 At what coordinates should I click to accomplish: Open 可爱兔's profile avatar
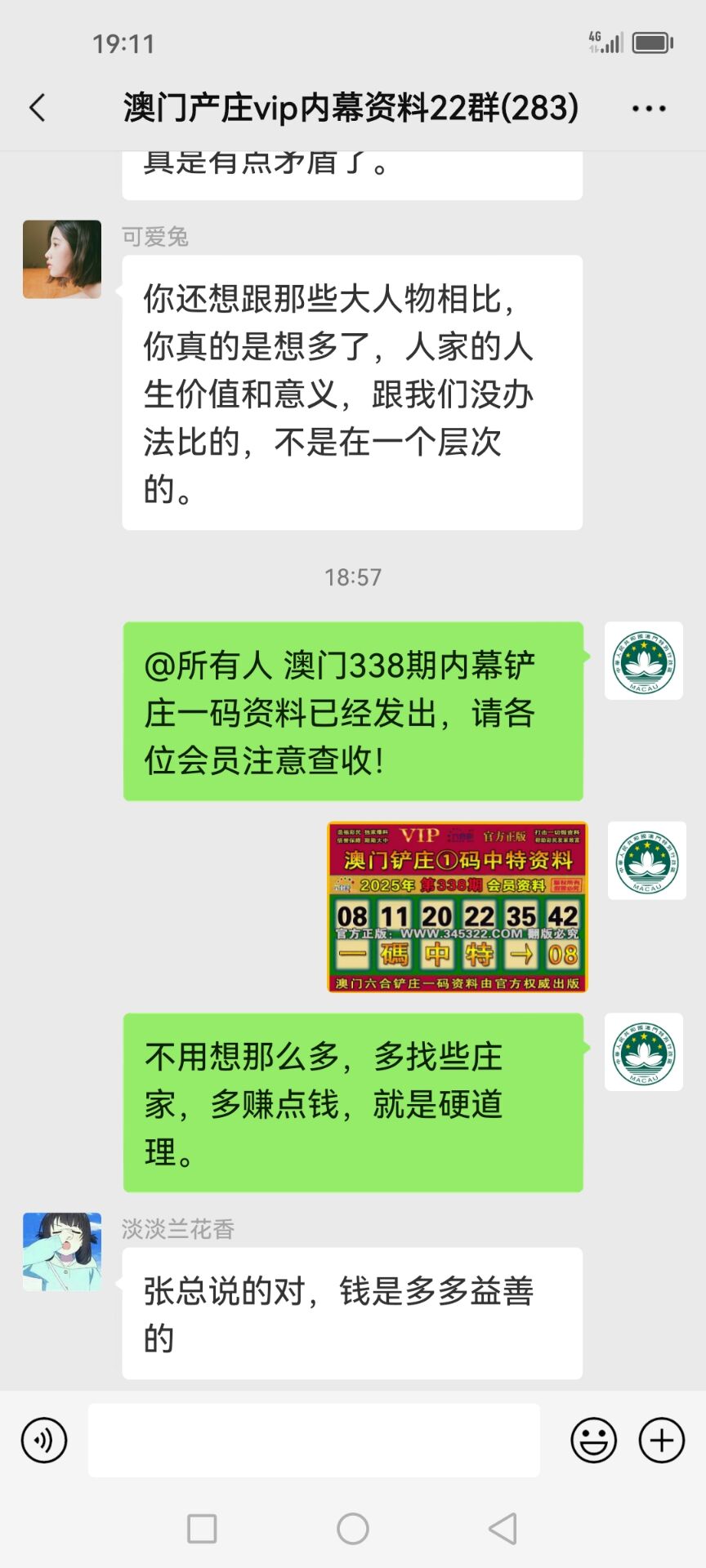click(62, 259)
